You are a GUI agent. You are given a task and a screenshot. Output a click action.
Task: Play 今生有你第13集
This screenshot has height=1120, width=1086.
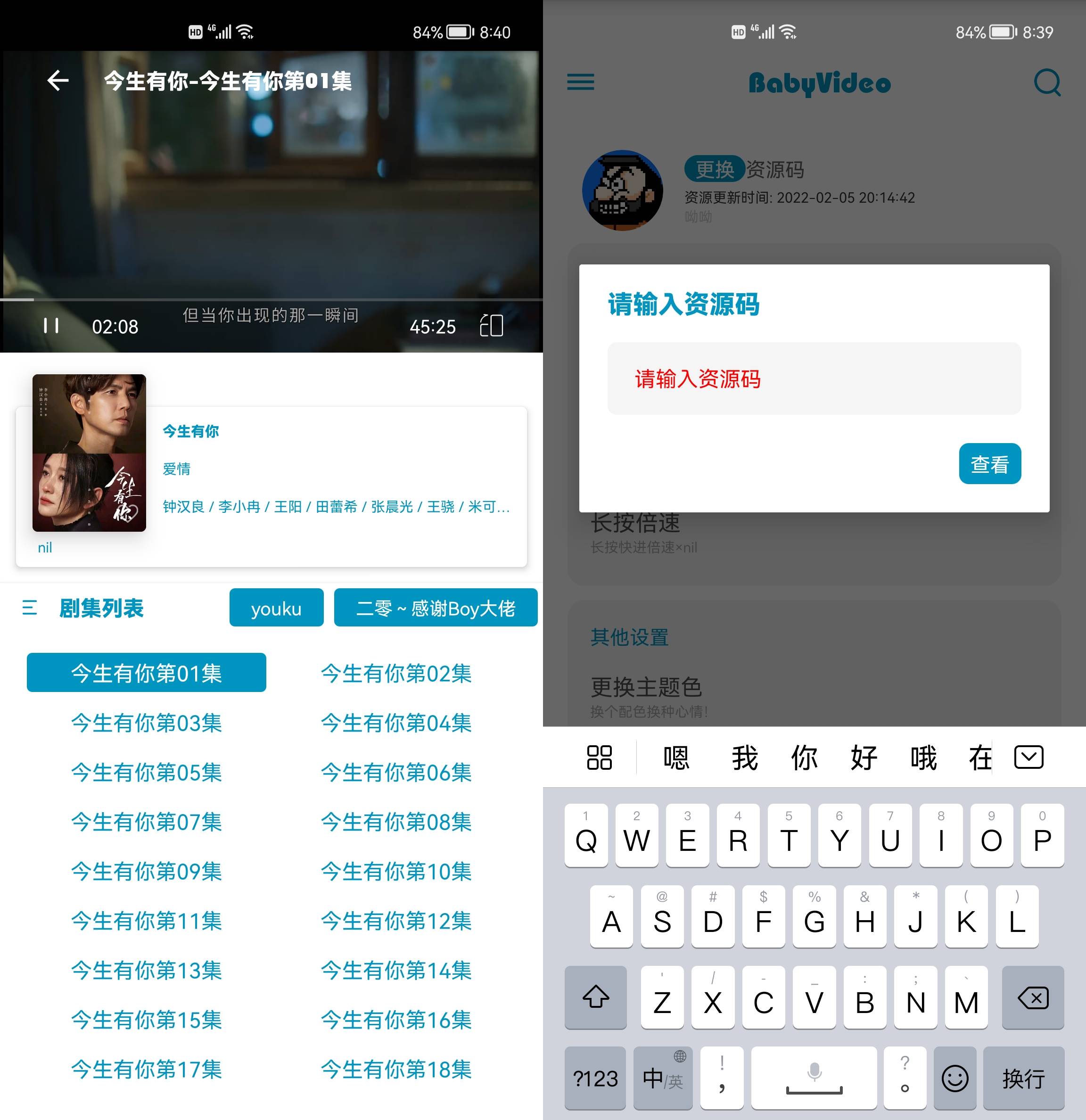[x=146, y=970]
